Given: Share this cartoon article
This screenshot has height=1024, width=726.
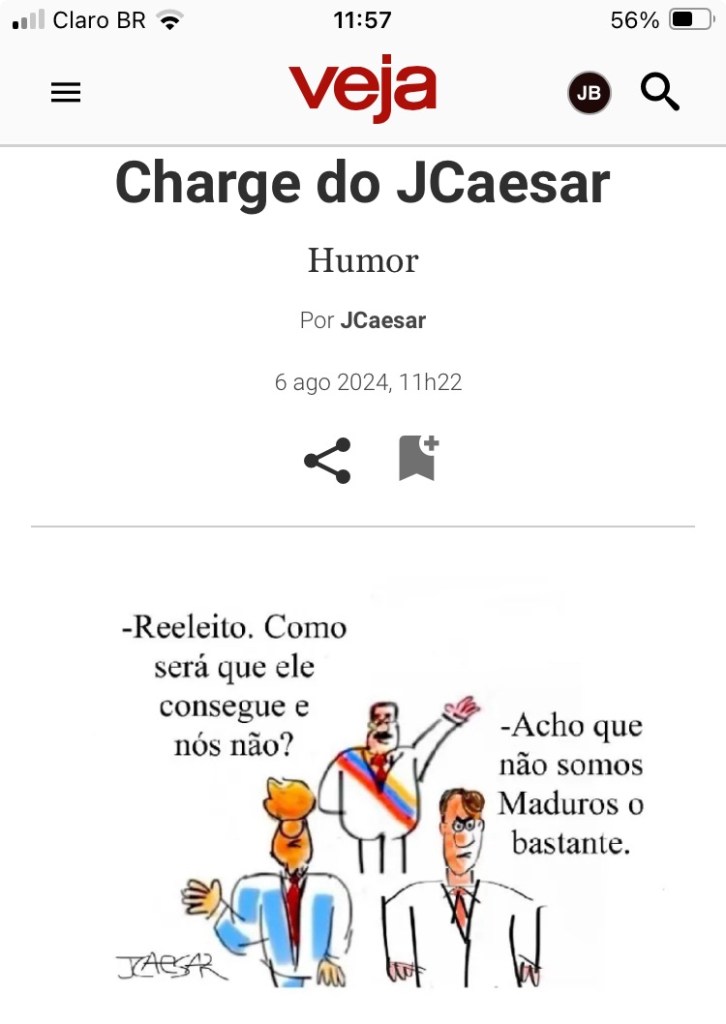Looking at the screenshot, I should coord(327,461).
